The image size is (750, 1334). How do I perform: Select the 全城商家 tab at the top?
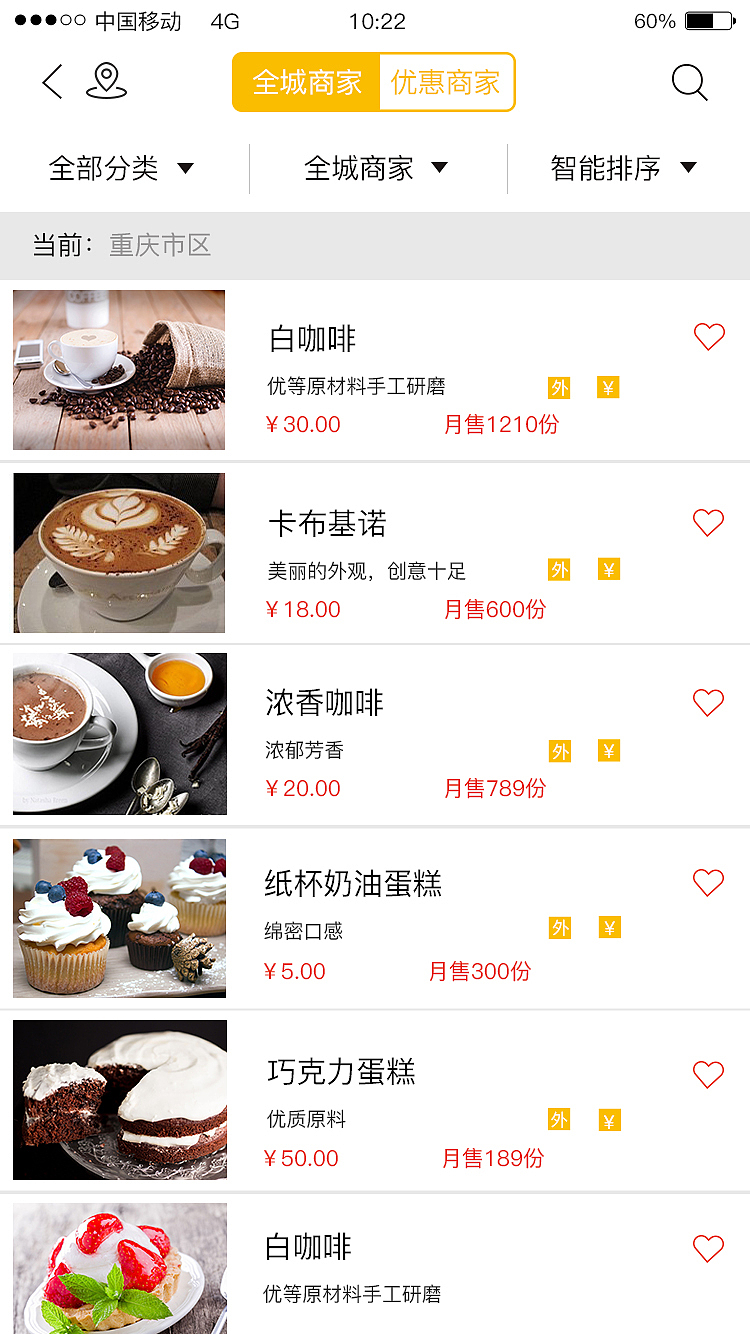(x=306, y=82)
